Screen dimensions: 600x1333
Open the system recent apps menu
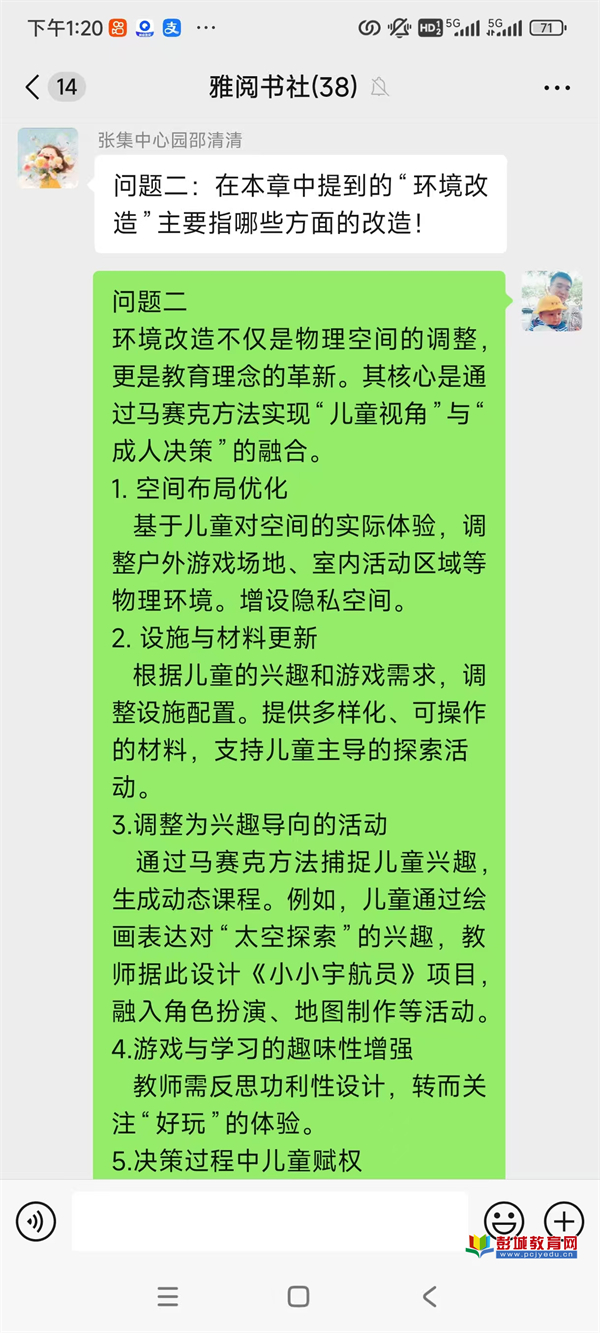tap(168, 1297)
